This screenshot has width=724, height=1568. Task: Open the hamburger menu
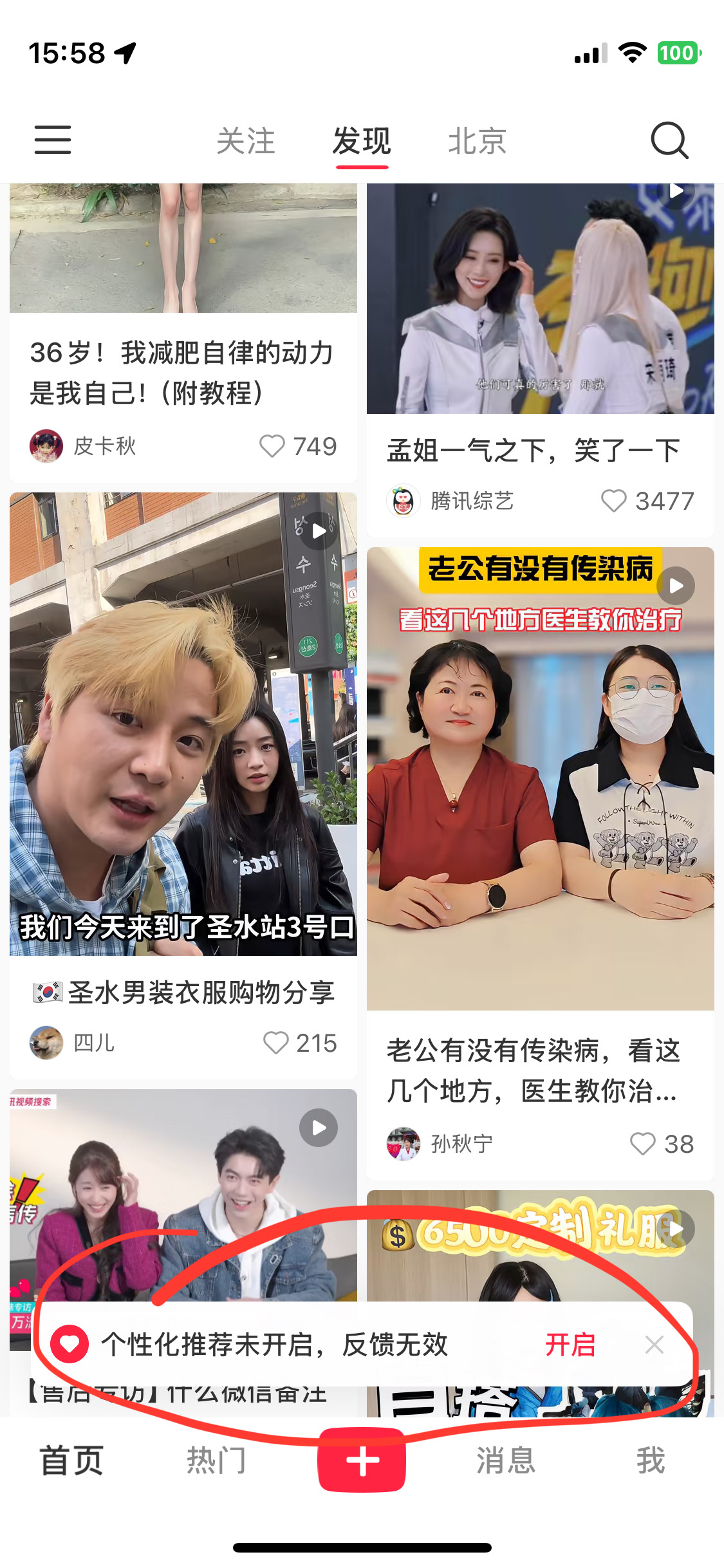point(53,140)
